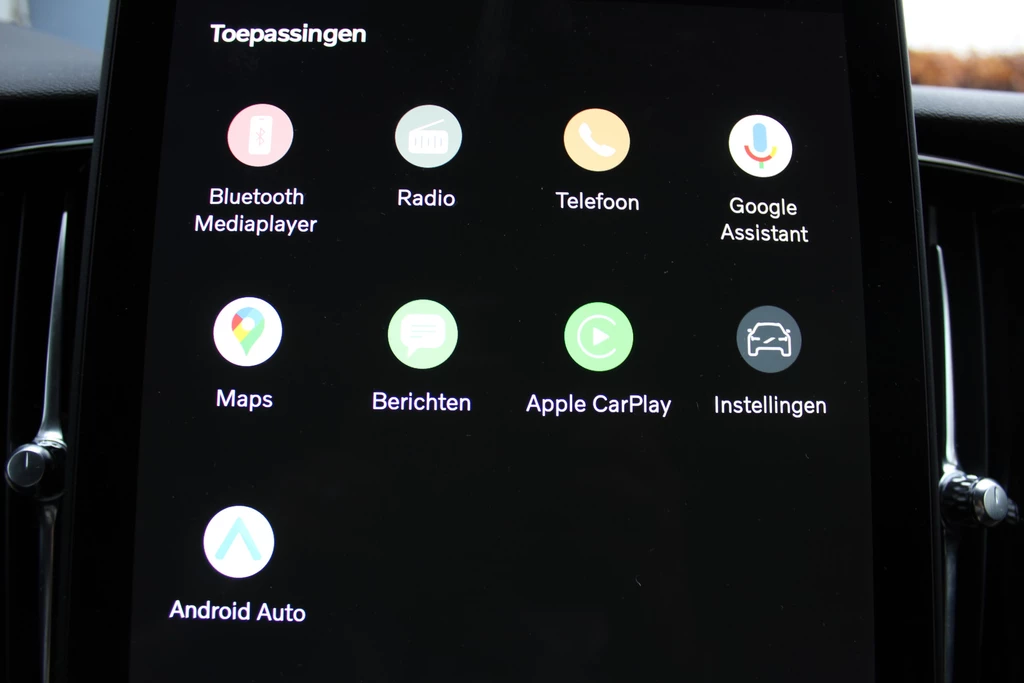Open the Berichten messages app
This screenshot has height=683, width=1024.
(x=422, y=334)
